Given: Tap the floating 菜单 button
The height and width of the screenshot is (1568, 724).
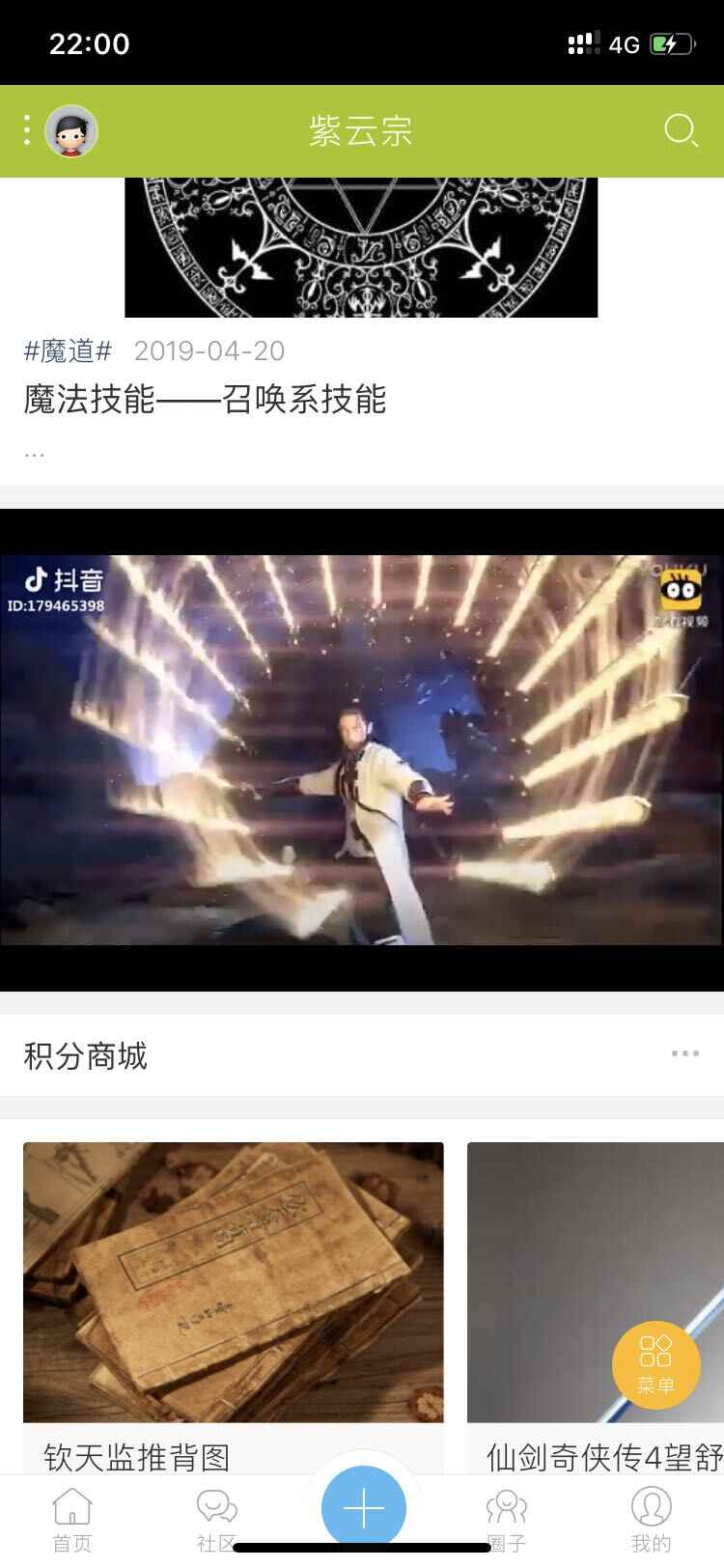Looking at the screenshot, I should 656,1365.
